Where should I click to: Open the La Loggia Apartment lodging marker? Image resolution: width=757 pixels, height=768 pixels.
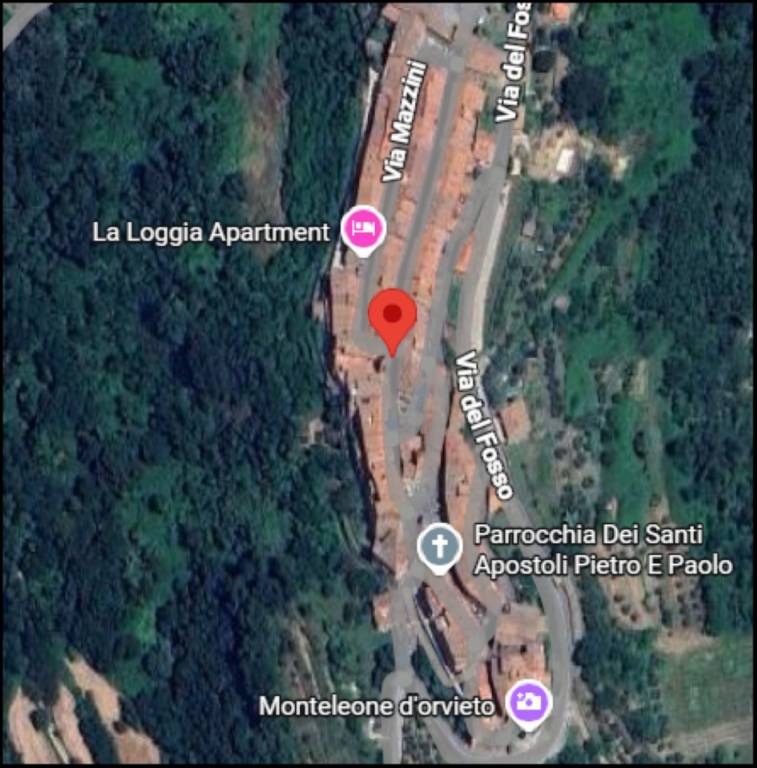(x=362, y=229)
